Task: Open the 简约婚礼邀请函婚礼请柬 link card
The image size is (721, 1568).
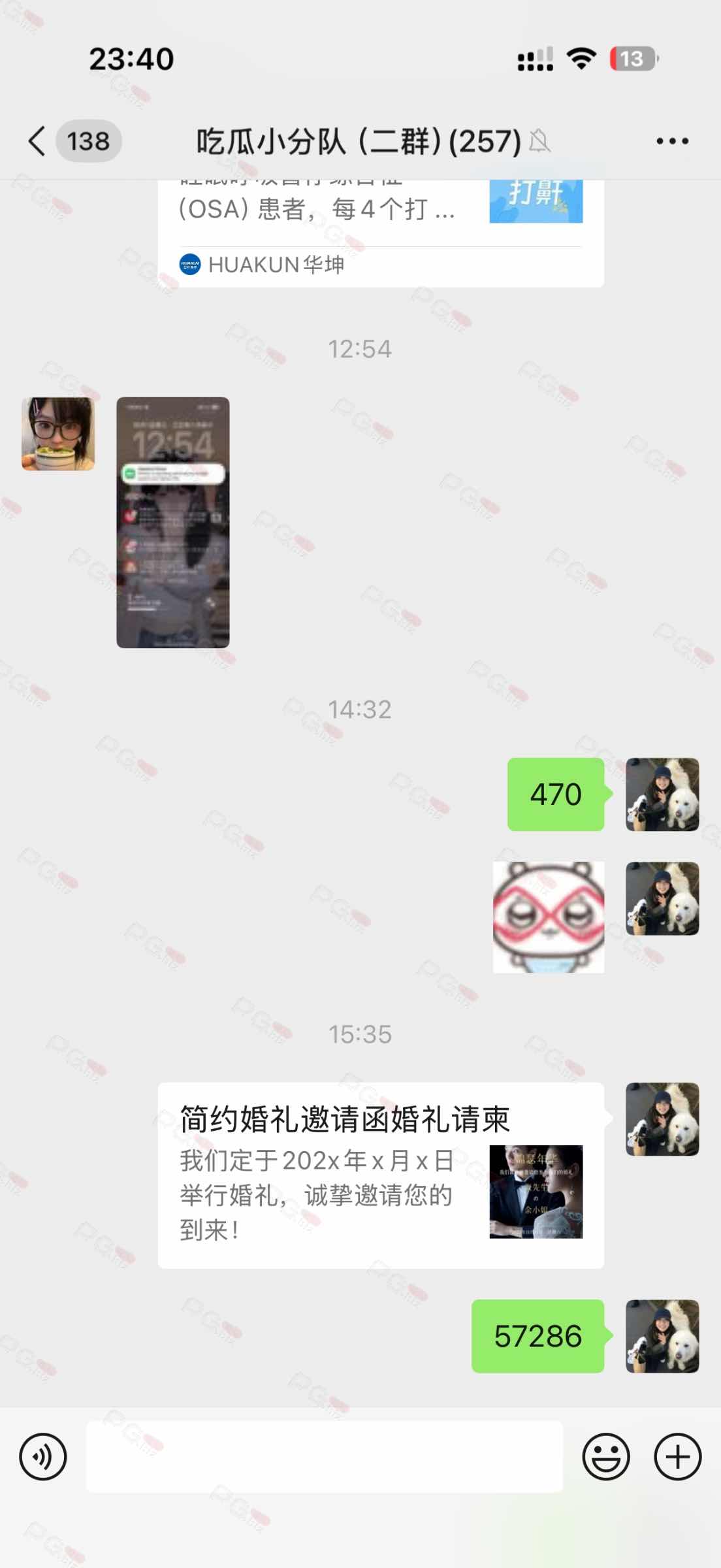Action: point(381,1175)
